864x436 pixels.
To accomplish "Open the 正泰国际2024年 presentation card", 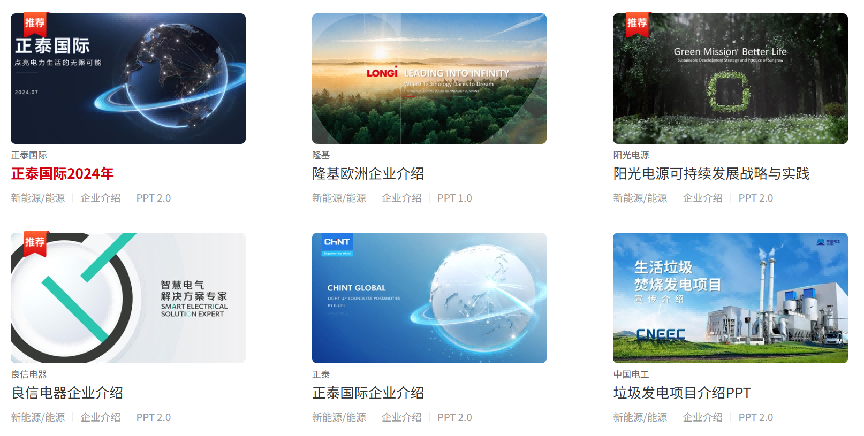I will (128, 78).
